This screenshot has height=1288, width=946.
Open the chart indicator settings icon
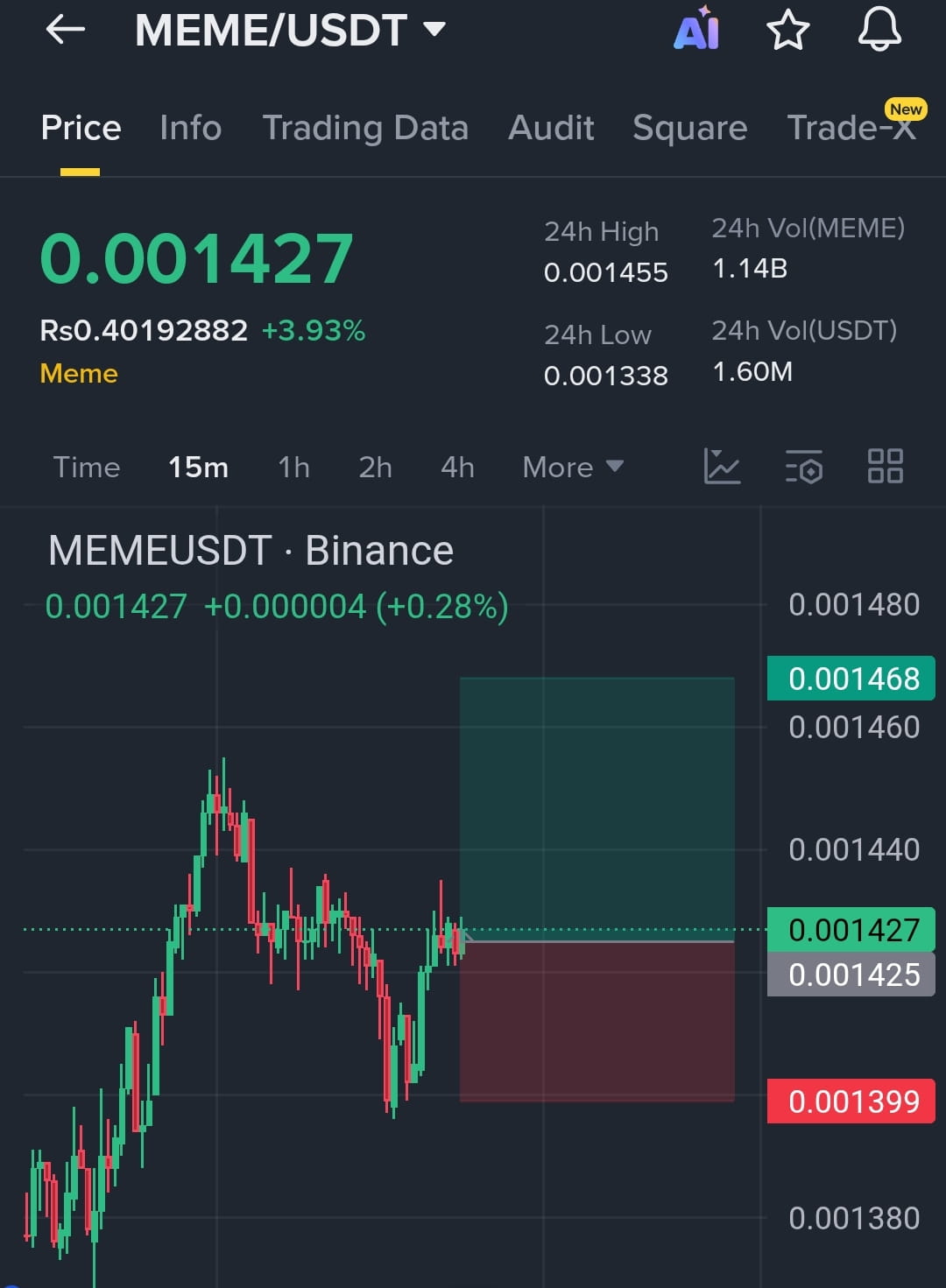803,467
